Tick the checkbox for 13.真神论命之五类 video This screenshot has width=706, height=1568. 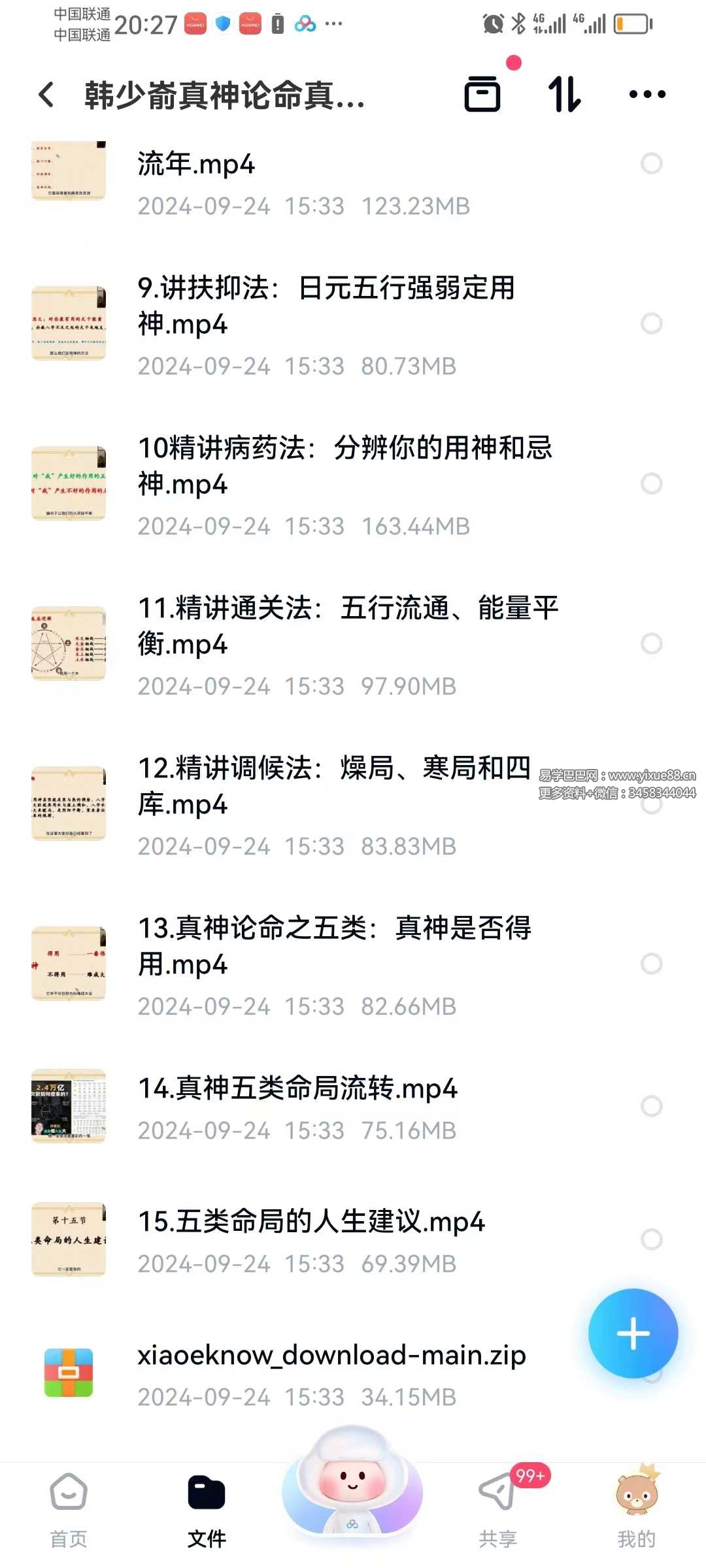[651, 964]
